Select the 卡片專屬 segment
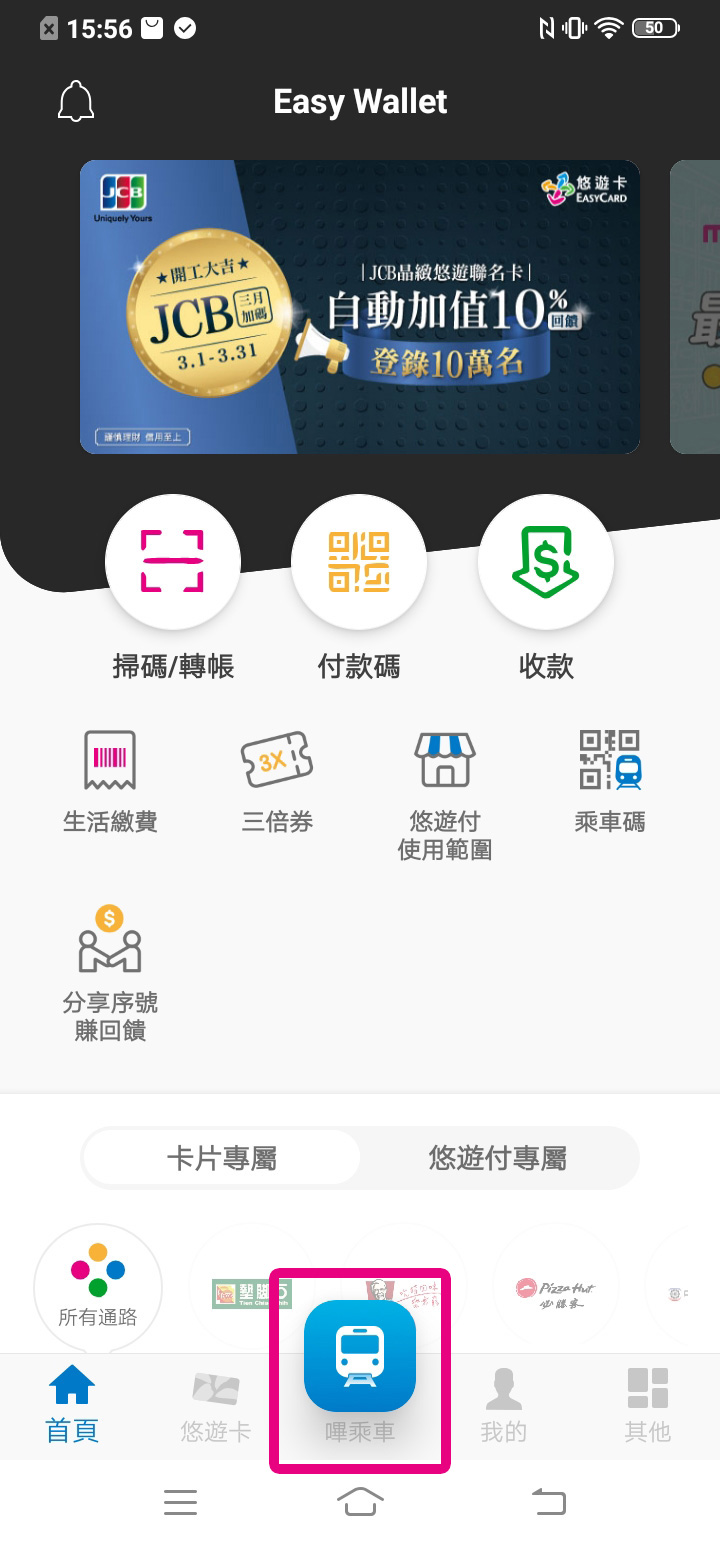This screenshot has width=720, height=1544. 222,1158
